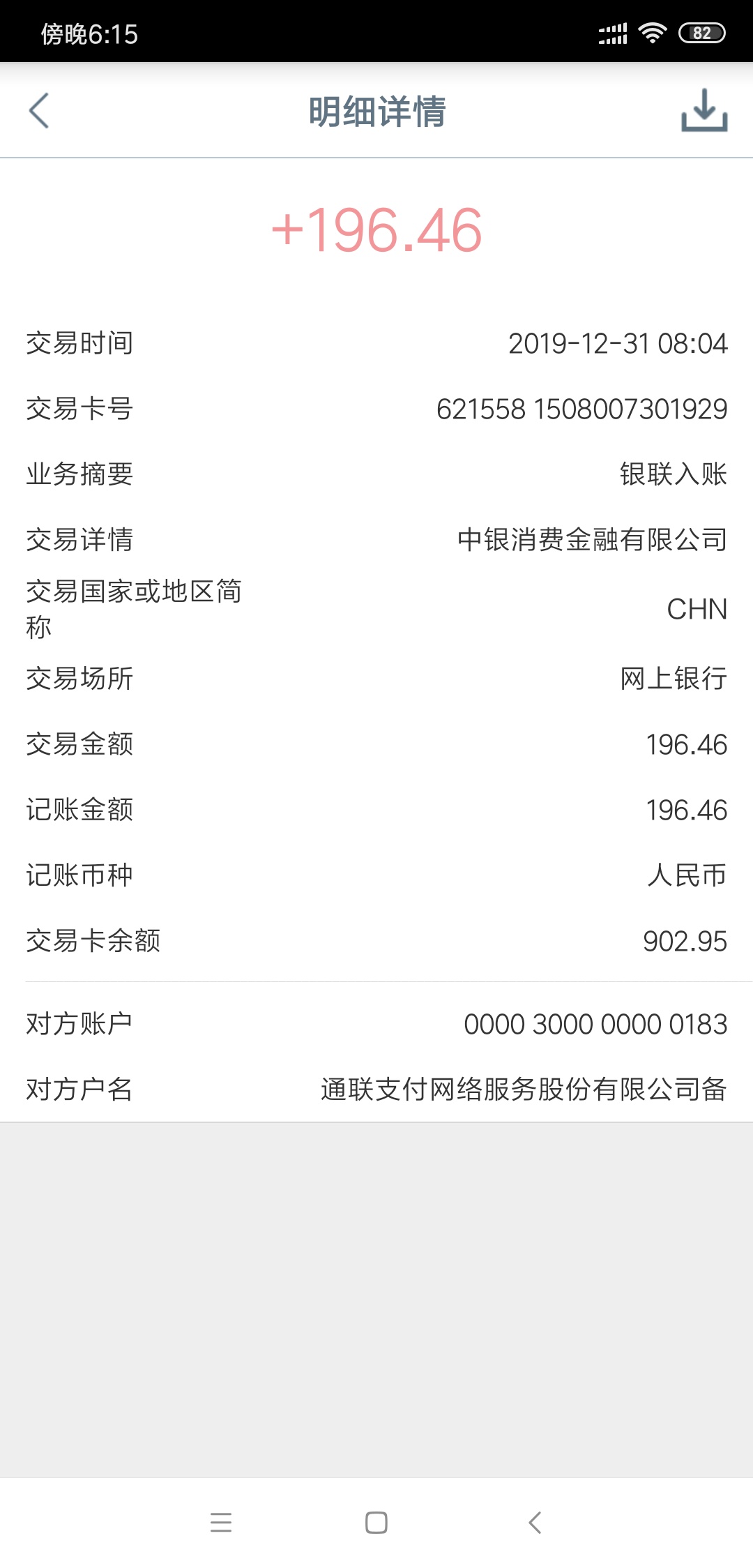Download the transaction detail receipt

[704, 110]
